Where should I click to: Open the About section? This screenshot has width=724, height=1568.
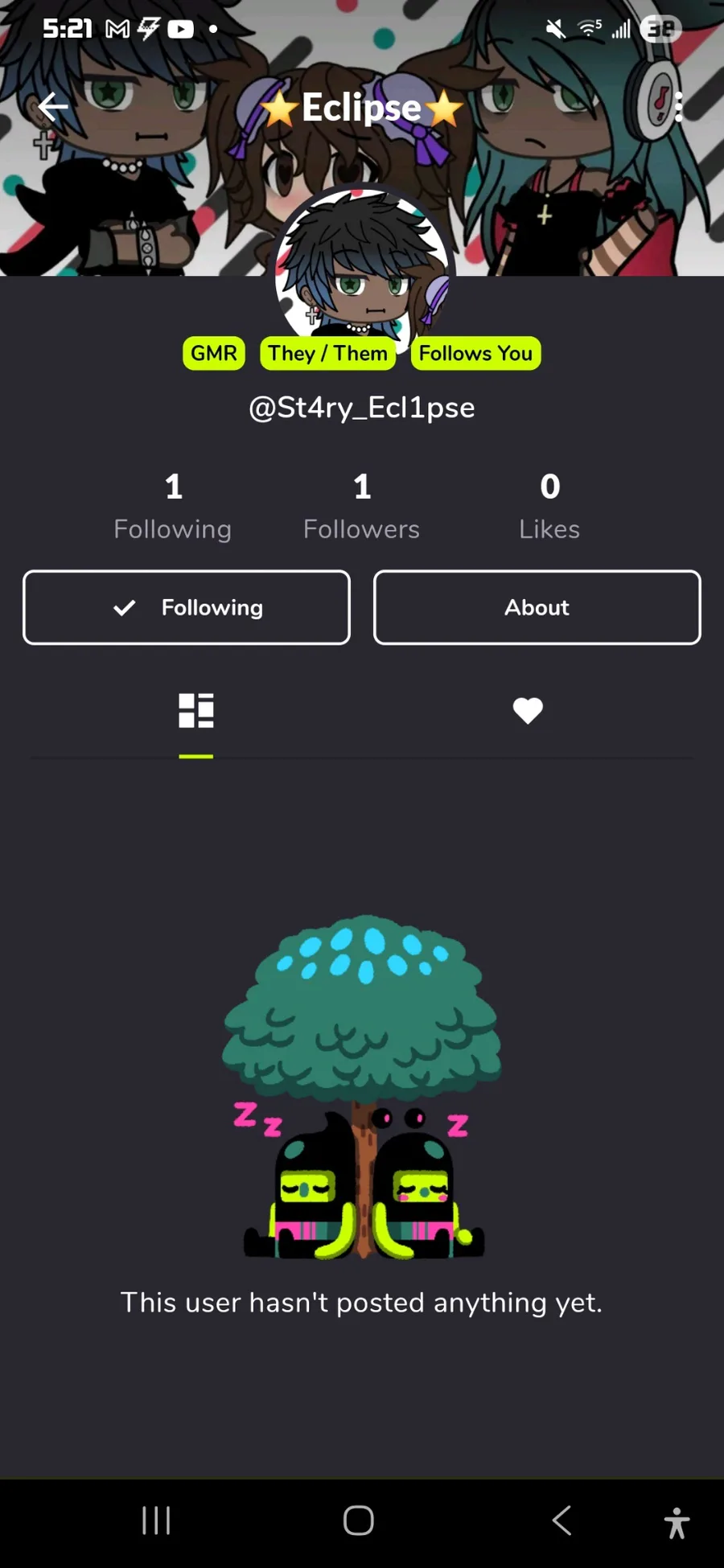click(x=537, y=608)
